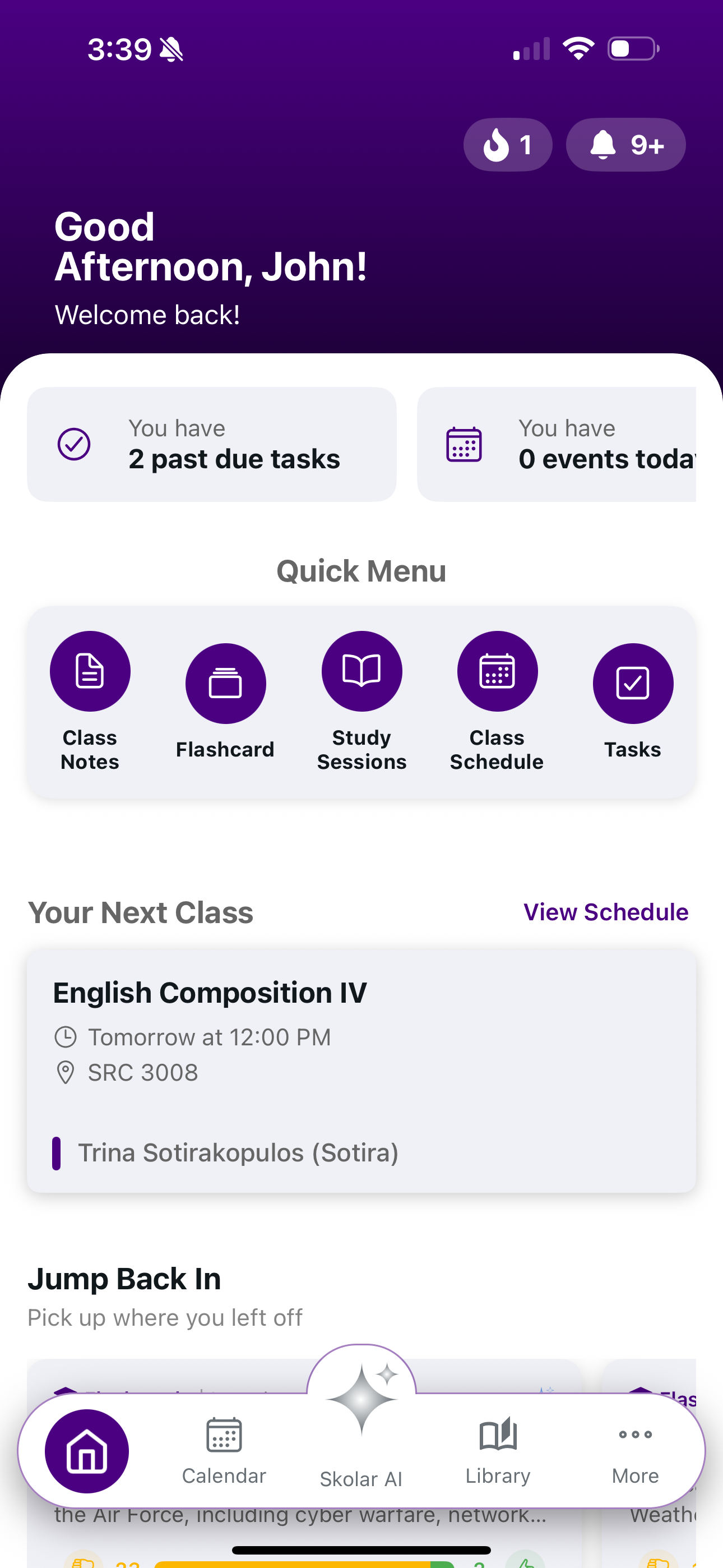723x1568 pixels.
Task: Go to the Home tab
Action: point(87,1451)
